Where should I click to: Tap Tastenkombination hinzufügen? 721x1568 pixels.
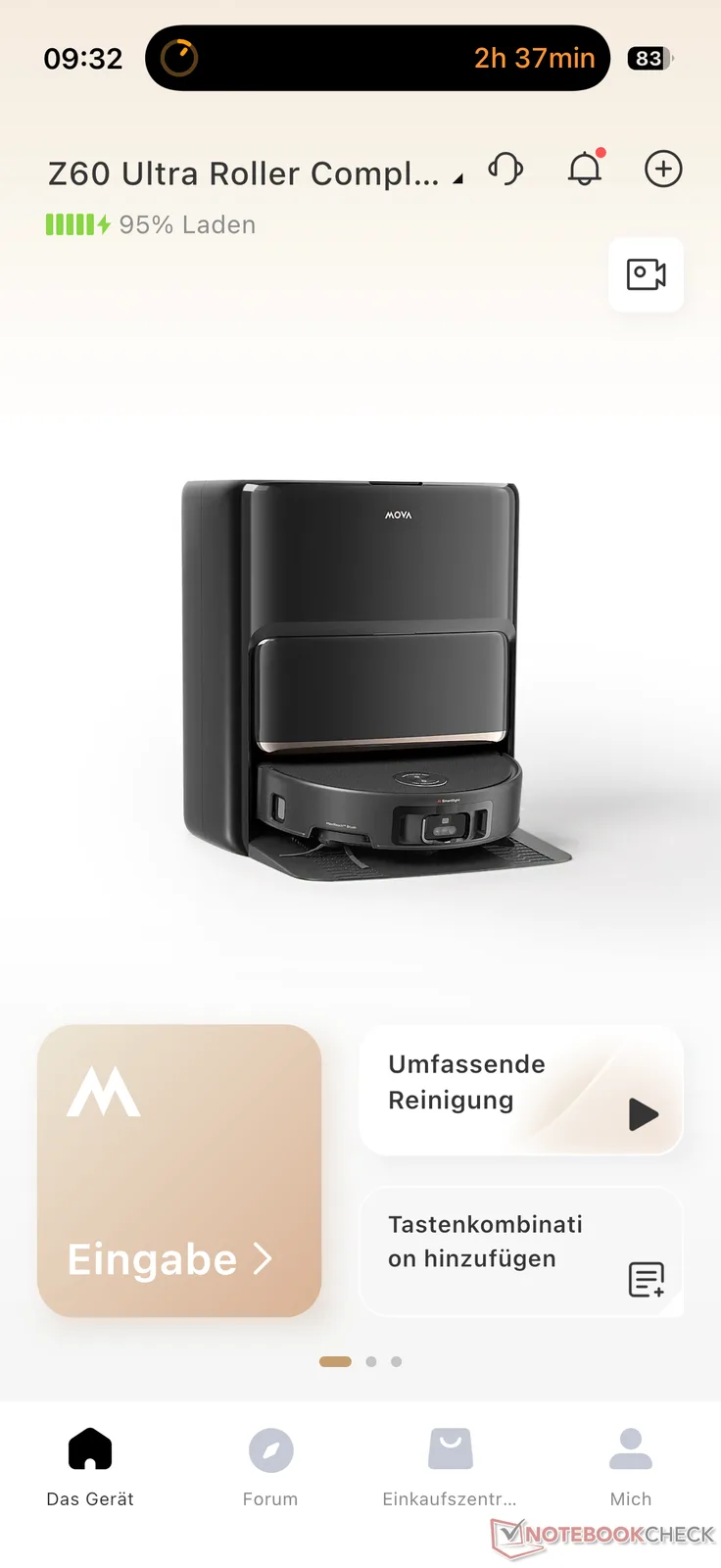tap(521, 1251)
